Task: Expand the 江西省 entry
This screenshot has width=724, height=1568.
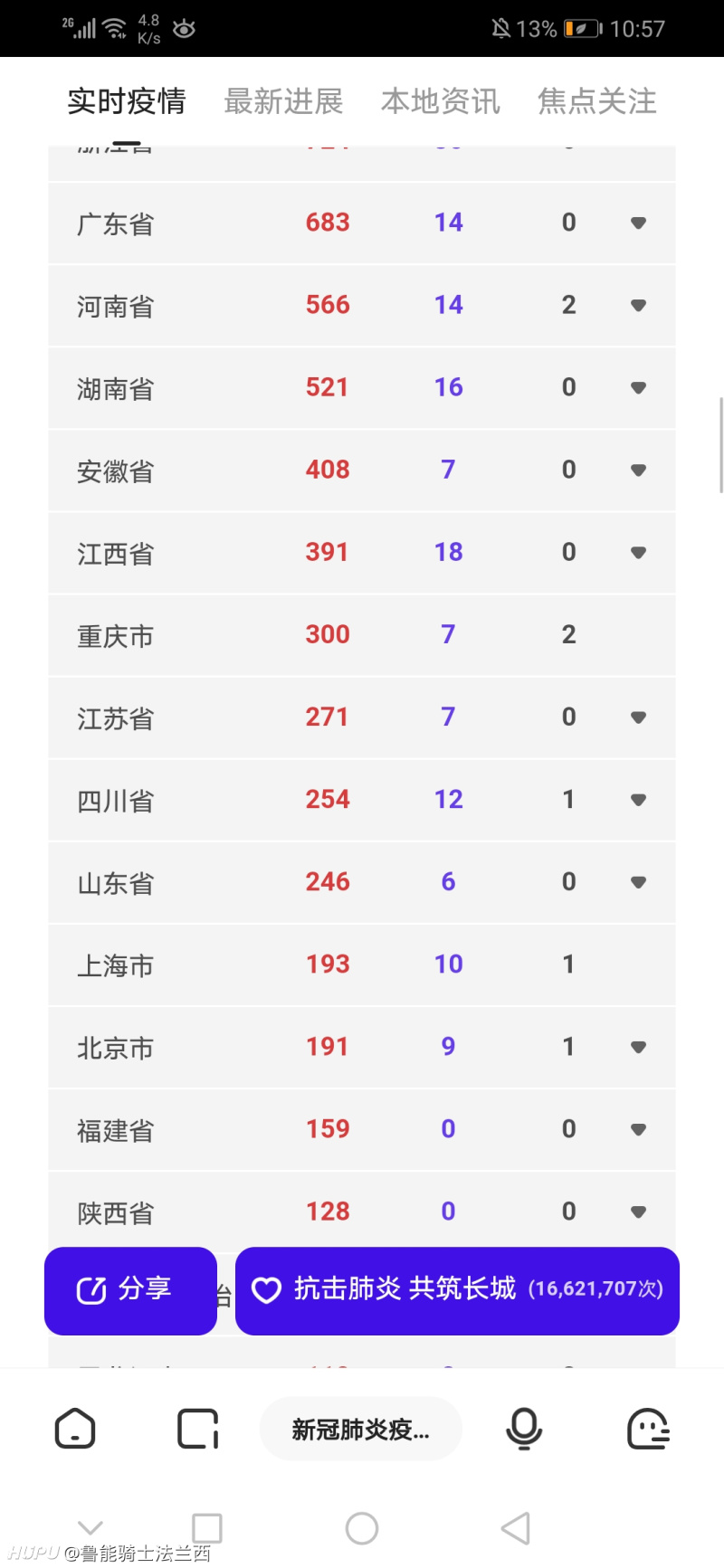Action: click(638, 552)
